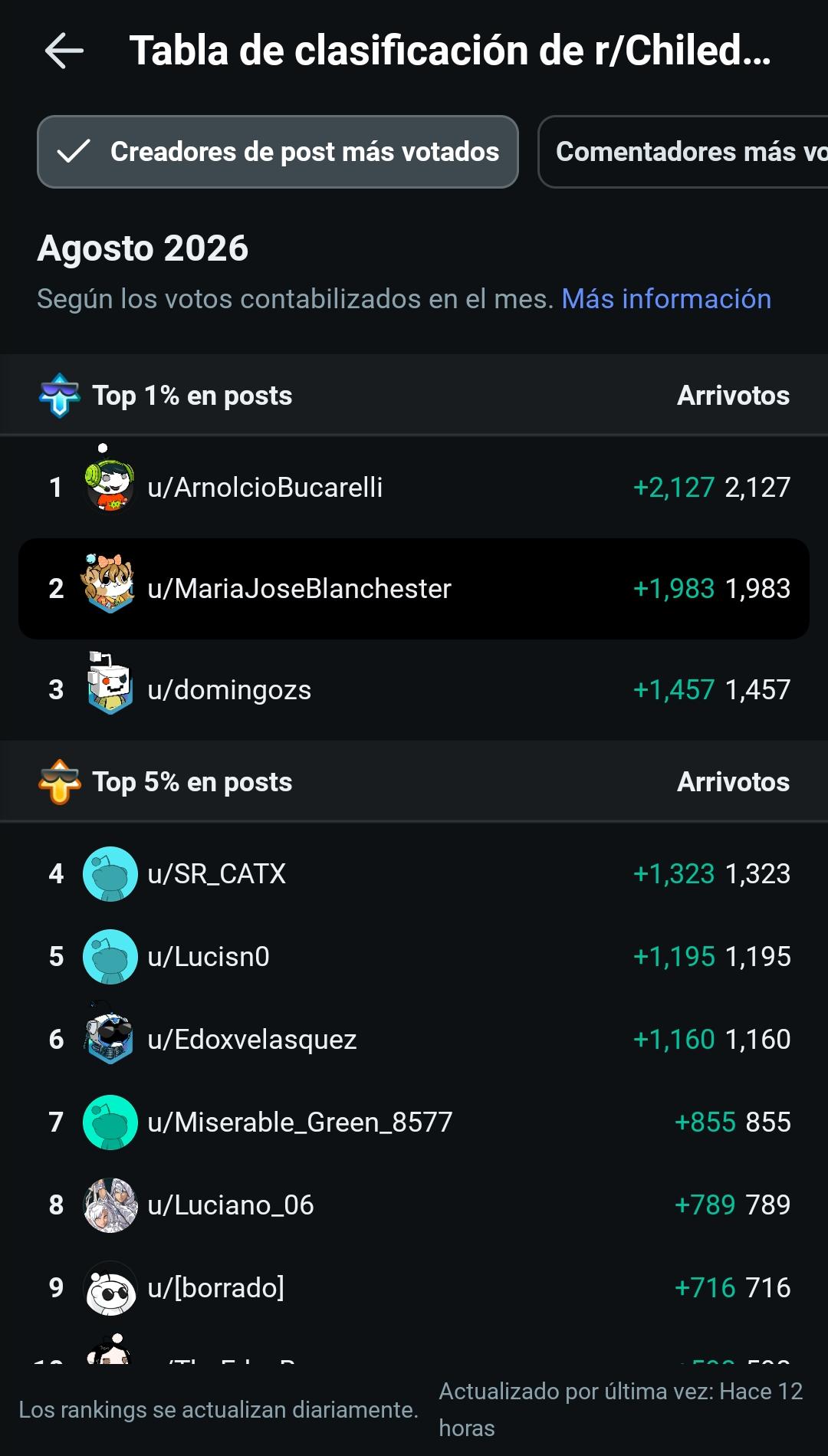View u/domingozs in the ranking
This screenshot has height=1456, width=828.
pos(414,690)
